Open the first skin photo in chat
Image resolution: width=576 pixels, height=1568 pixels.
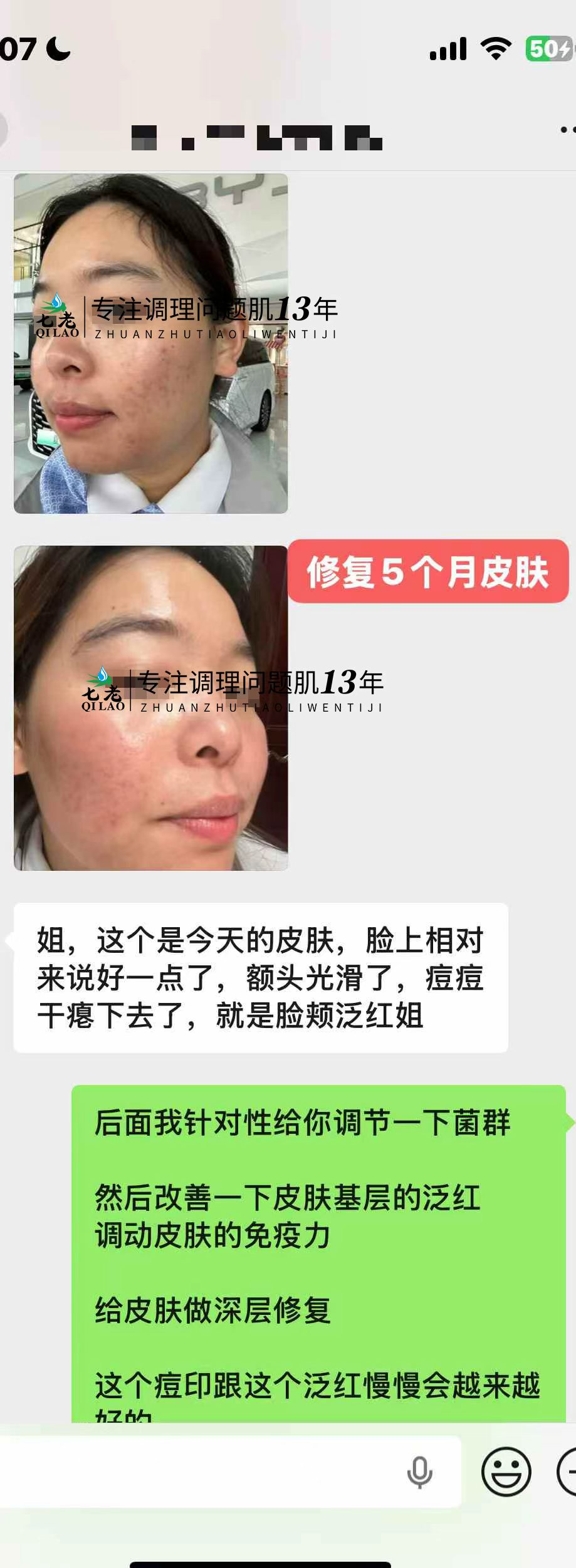[x=150, y=343]
